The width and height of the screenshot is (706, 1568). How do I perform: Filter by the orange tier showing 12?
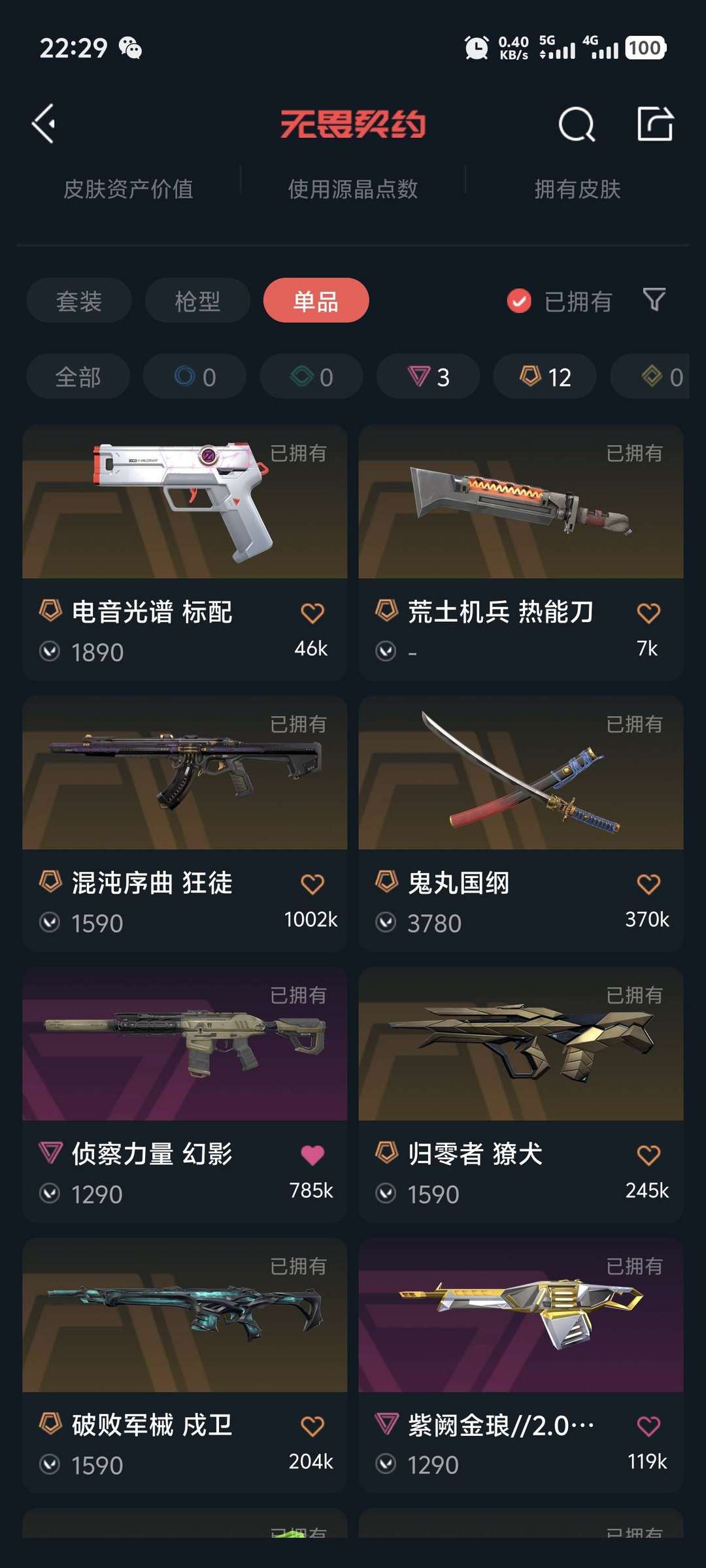[545, 377]
